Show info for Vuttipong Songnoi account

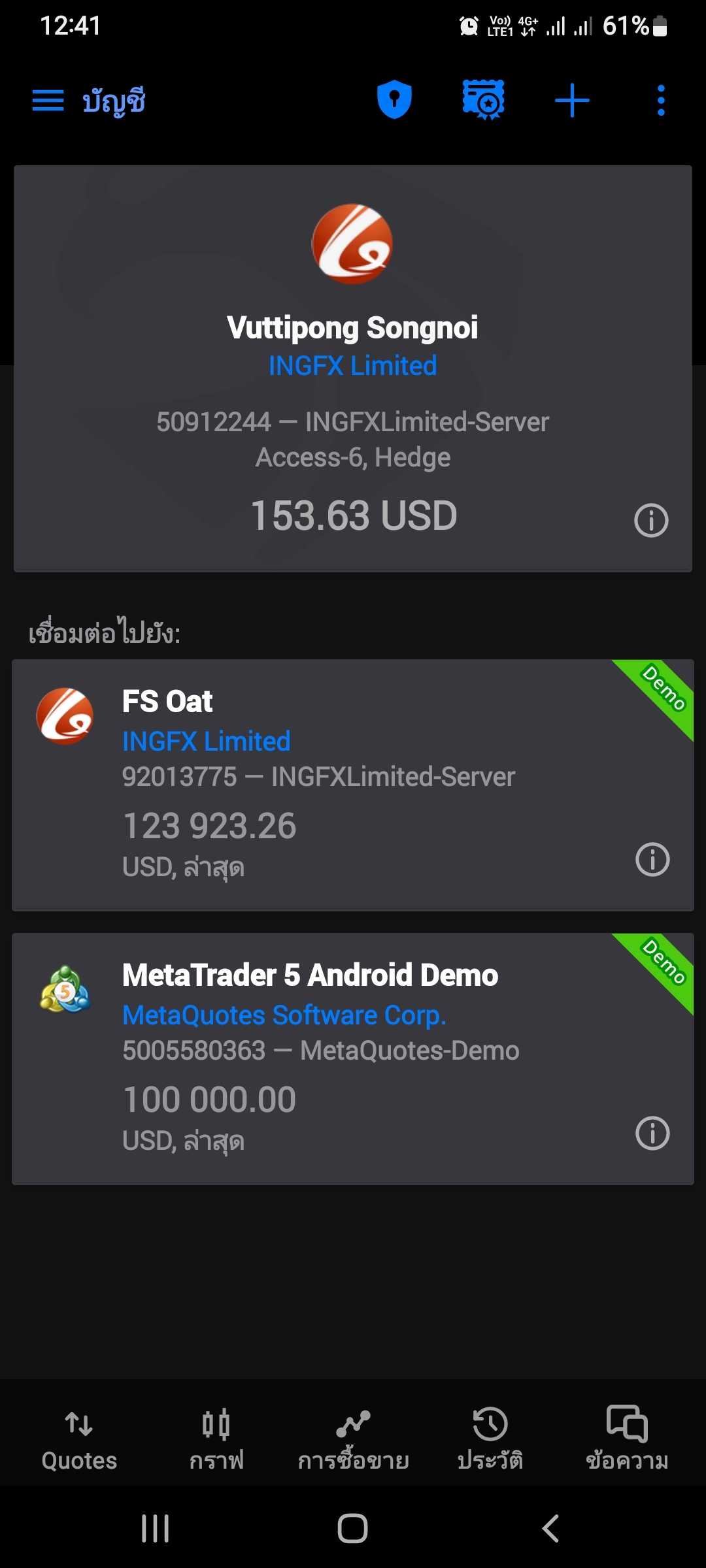(x=651, y=521)
